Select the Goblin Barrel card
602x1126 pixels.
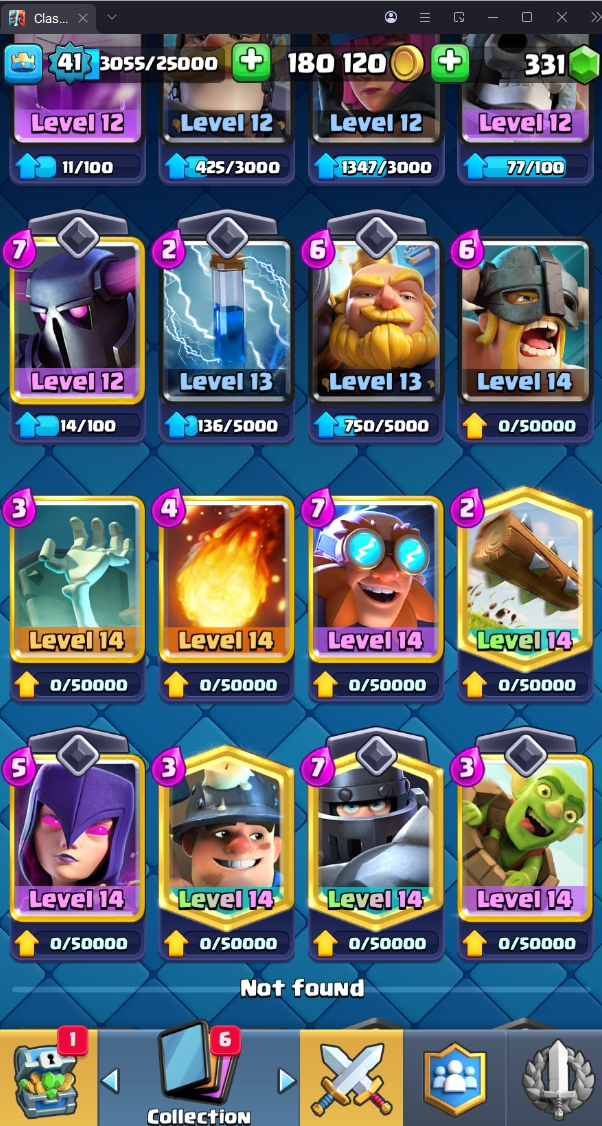[x=525, y=837]
